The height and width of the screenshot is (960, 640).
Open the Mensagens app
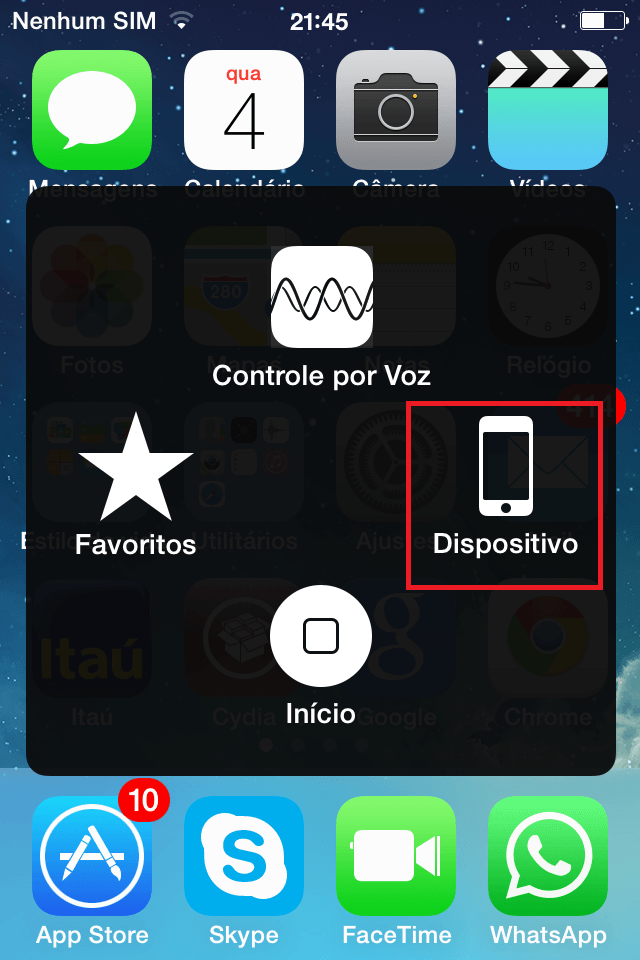tap(92, 110)
